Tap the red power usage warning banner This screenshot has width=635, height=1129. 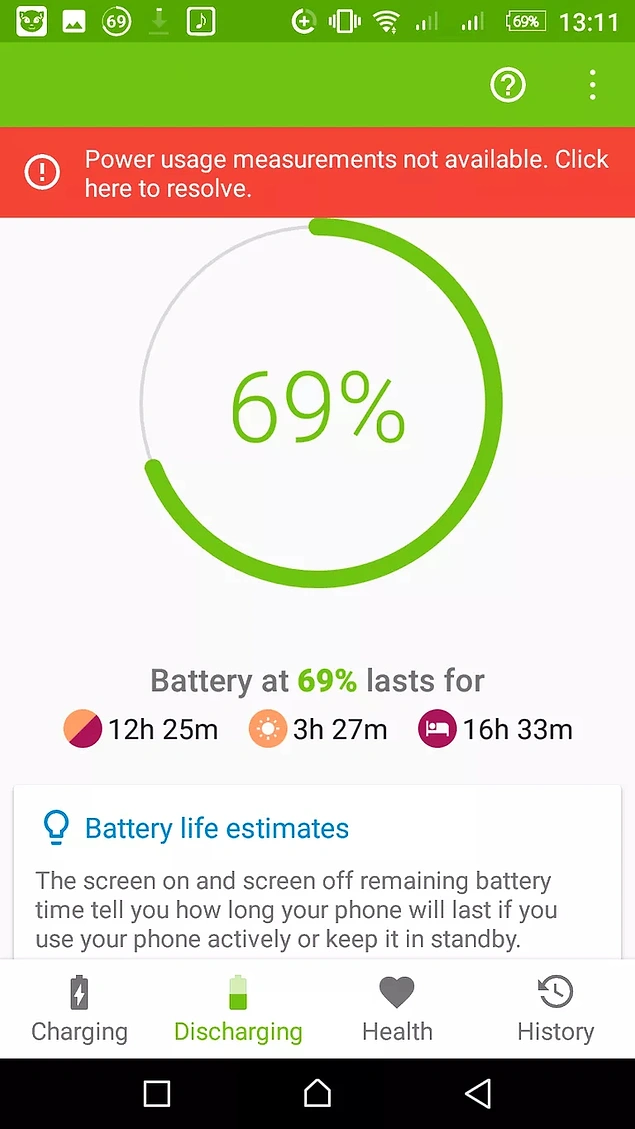point(318,172)
